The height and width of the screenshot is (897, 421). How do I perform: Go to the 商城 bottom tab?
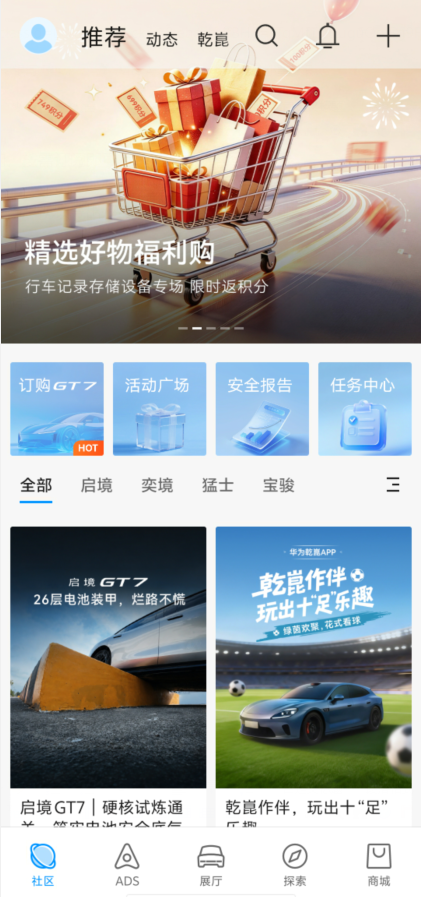pyautogui.click(x=379, y=864)
